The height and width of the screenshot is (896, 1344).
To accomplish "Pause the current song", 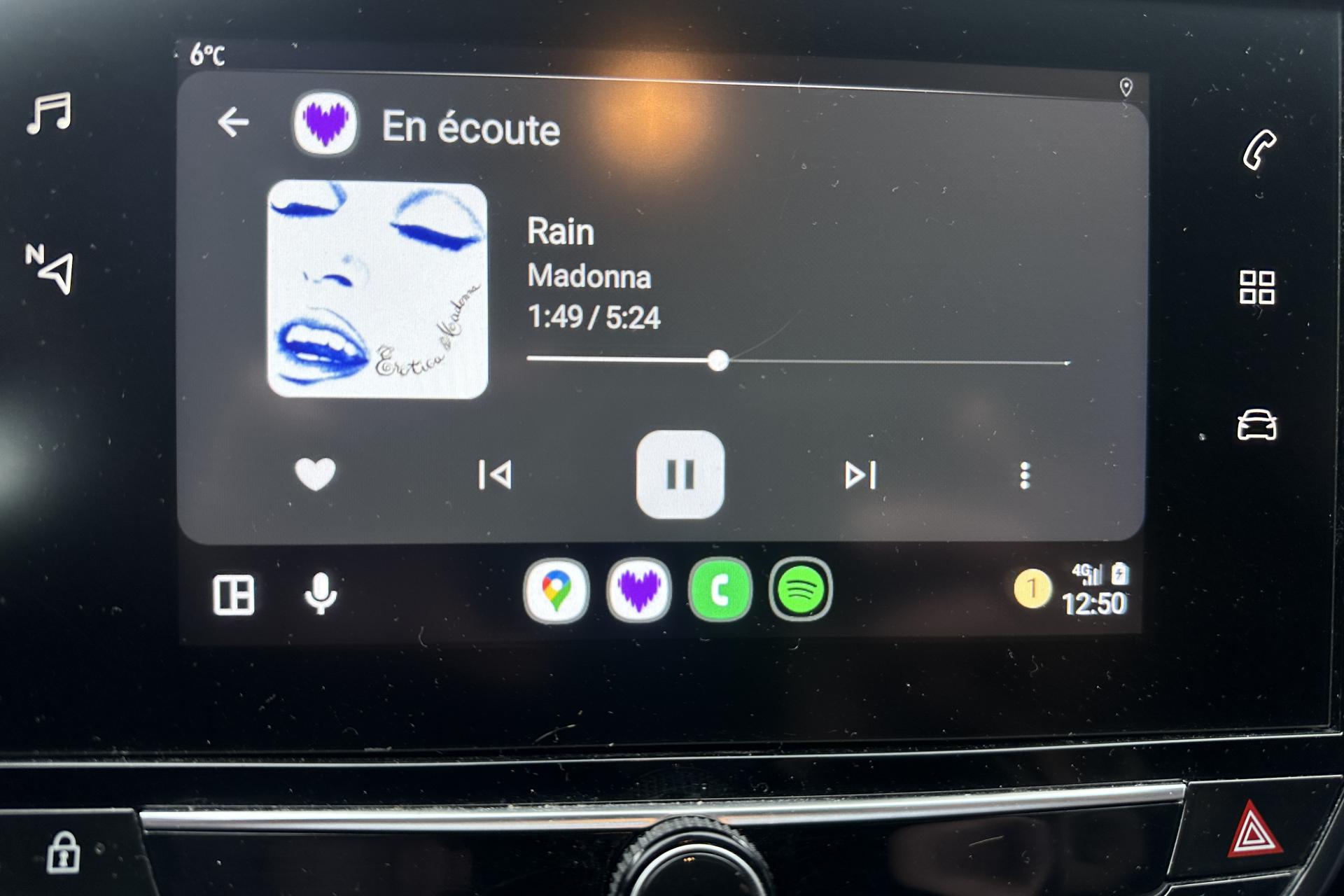I will click(x=680, y=475).
